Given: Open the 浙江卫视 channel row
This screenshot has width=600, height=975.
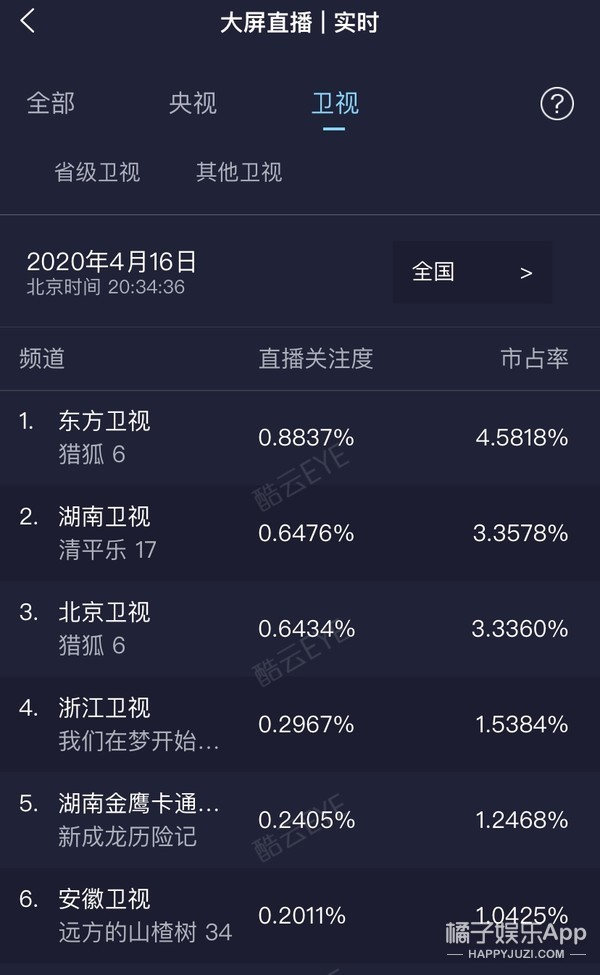Looking at the screenshot, I should click(x=300, y=725).
